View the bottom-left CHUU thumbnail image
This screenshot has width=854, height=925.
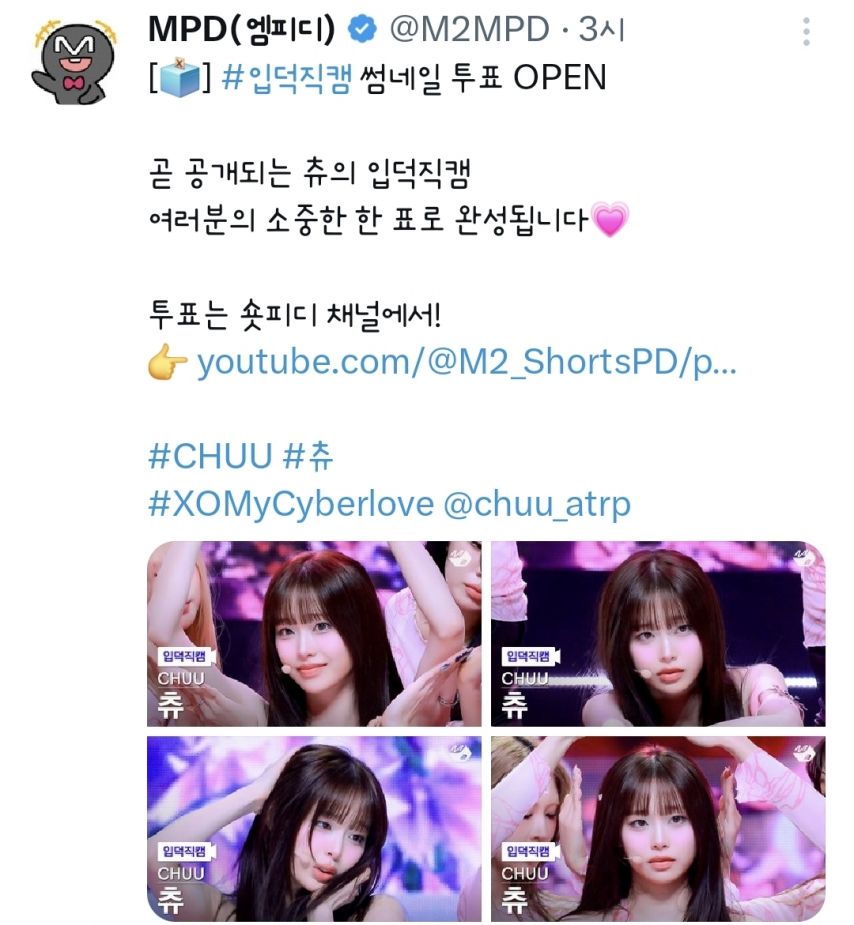pyautogui.click(x=314, y=829)
